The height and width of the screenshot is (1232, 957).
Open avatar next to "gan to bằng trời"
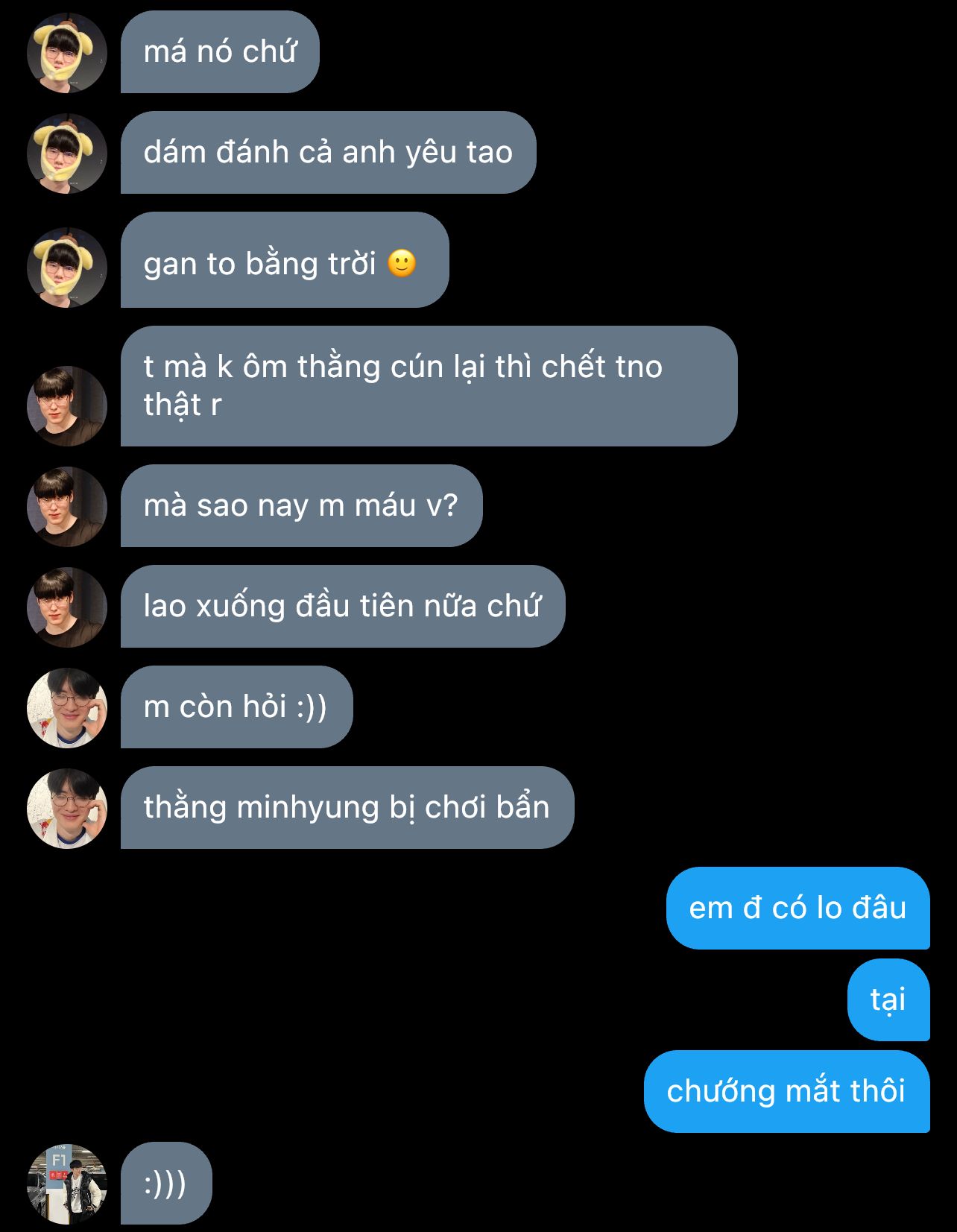pyautogui.click(x=67, y=268)
